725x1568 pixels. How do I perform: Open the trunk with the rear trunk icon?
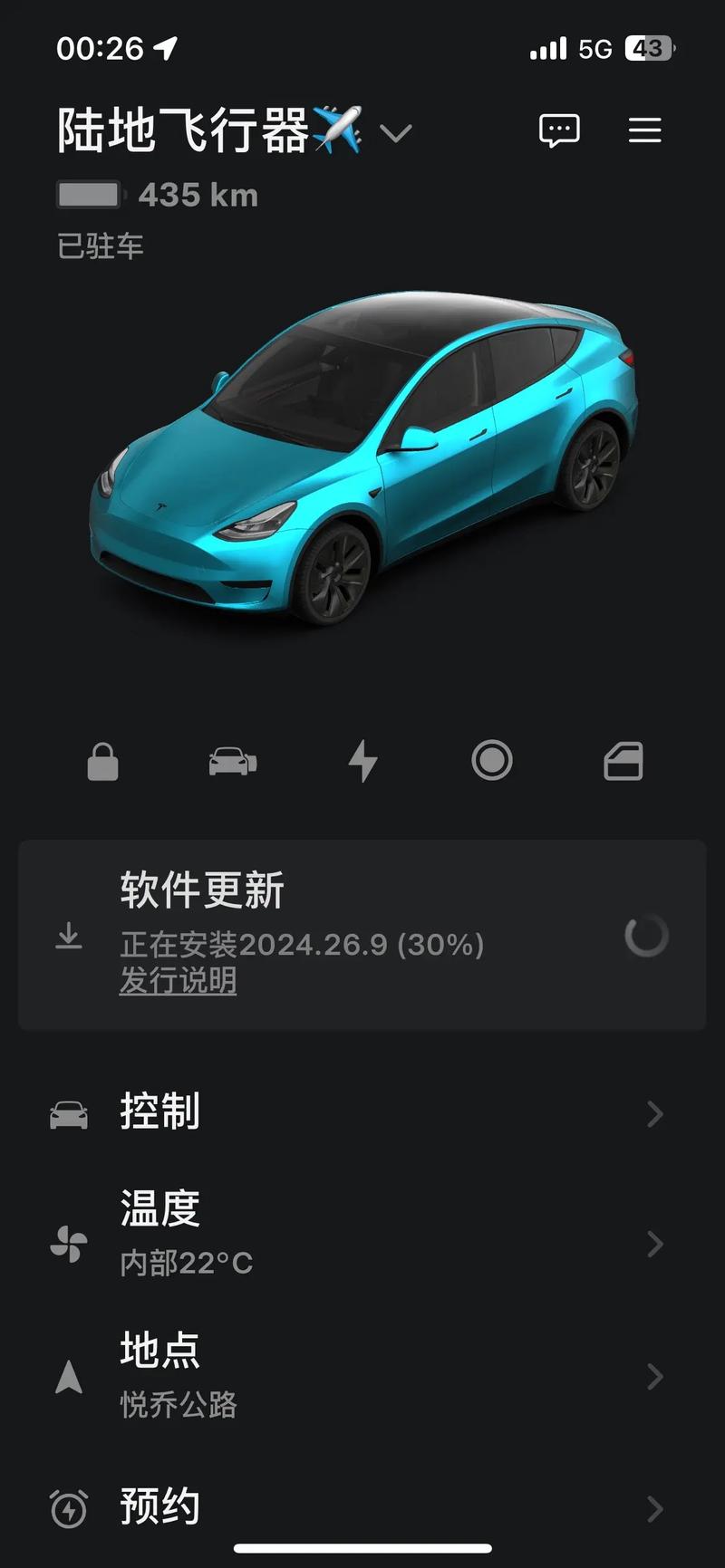pos(624,762)
